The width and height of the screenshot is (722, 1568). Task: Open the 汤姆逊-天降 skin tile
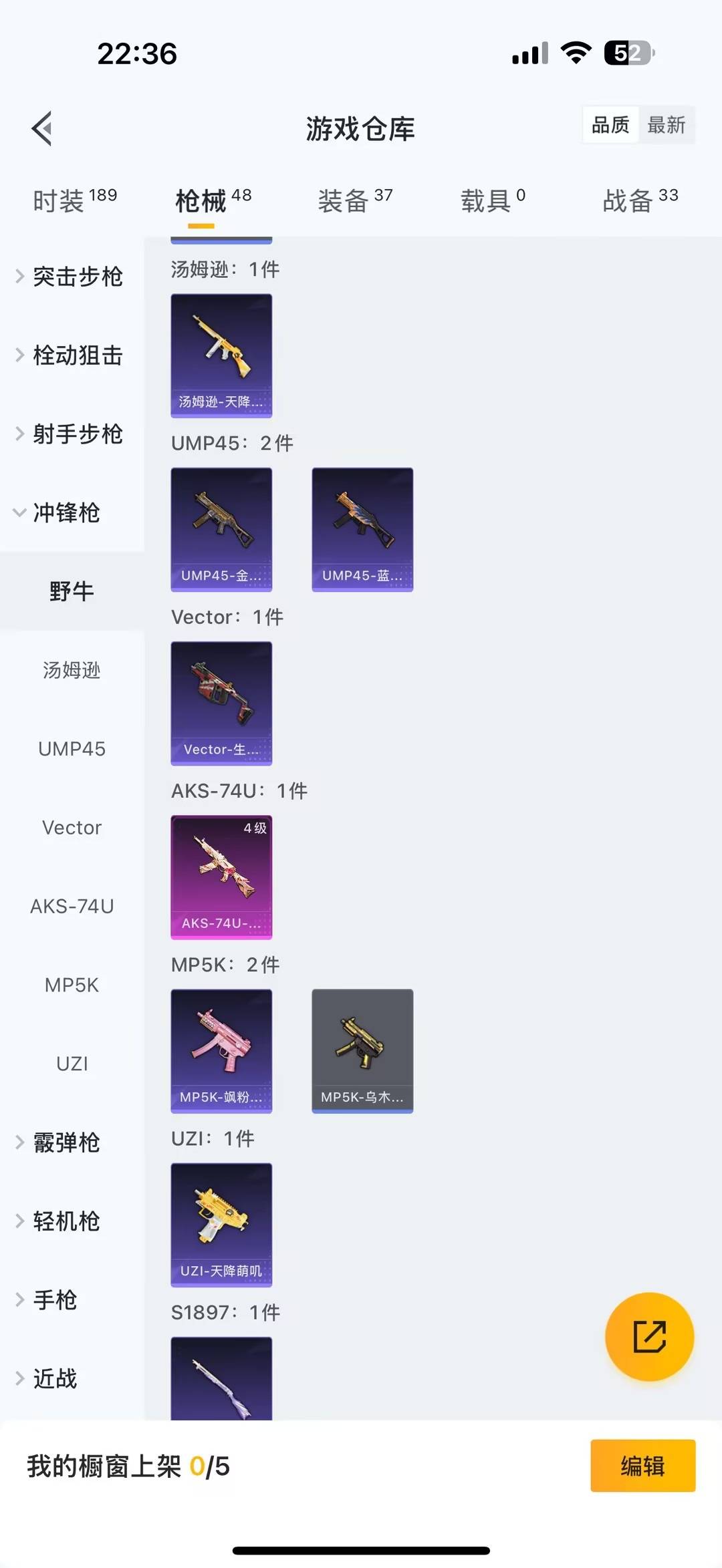pyautogui.click(x=221, y=355)
